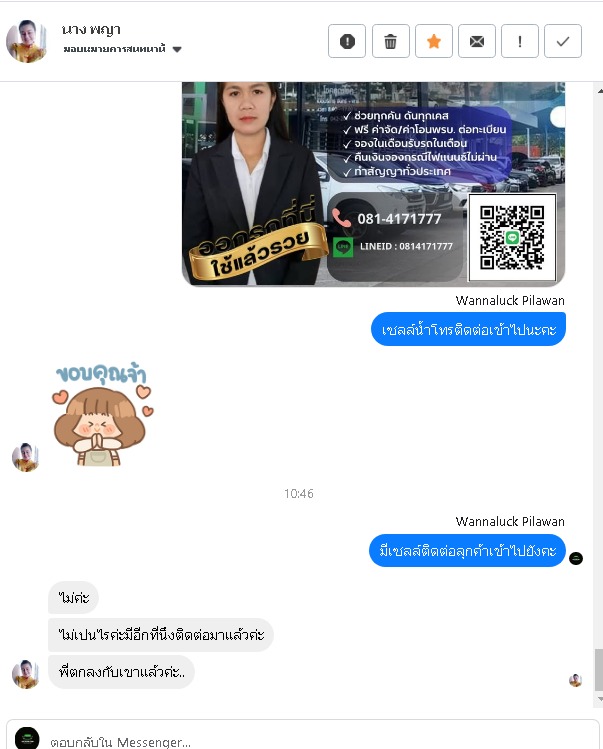Open นาง พญา profile picture

(27, 41)
